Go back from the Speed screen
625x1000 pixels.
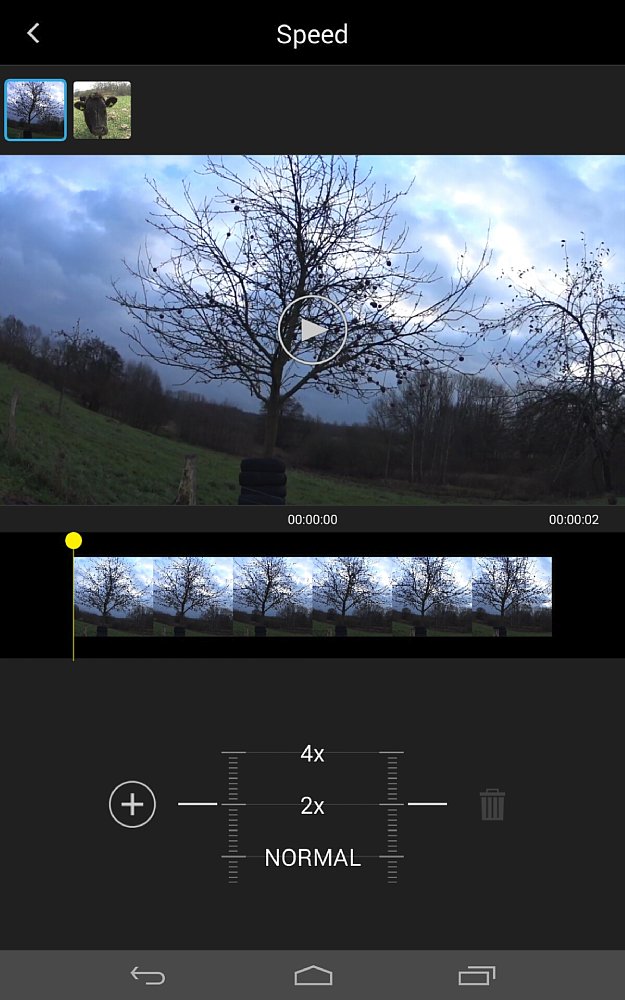pos(33,34)
